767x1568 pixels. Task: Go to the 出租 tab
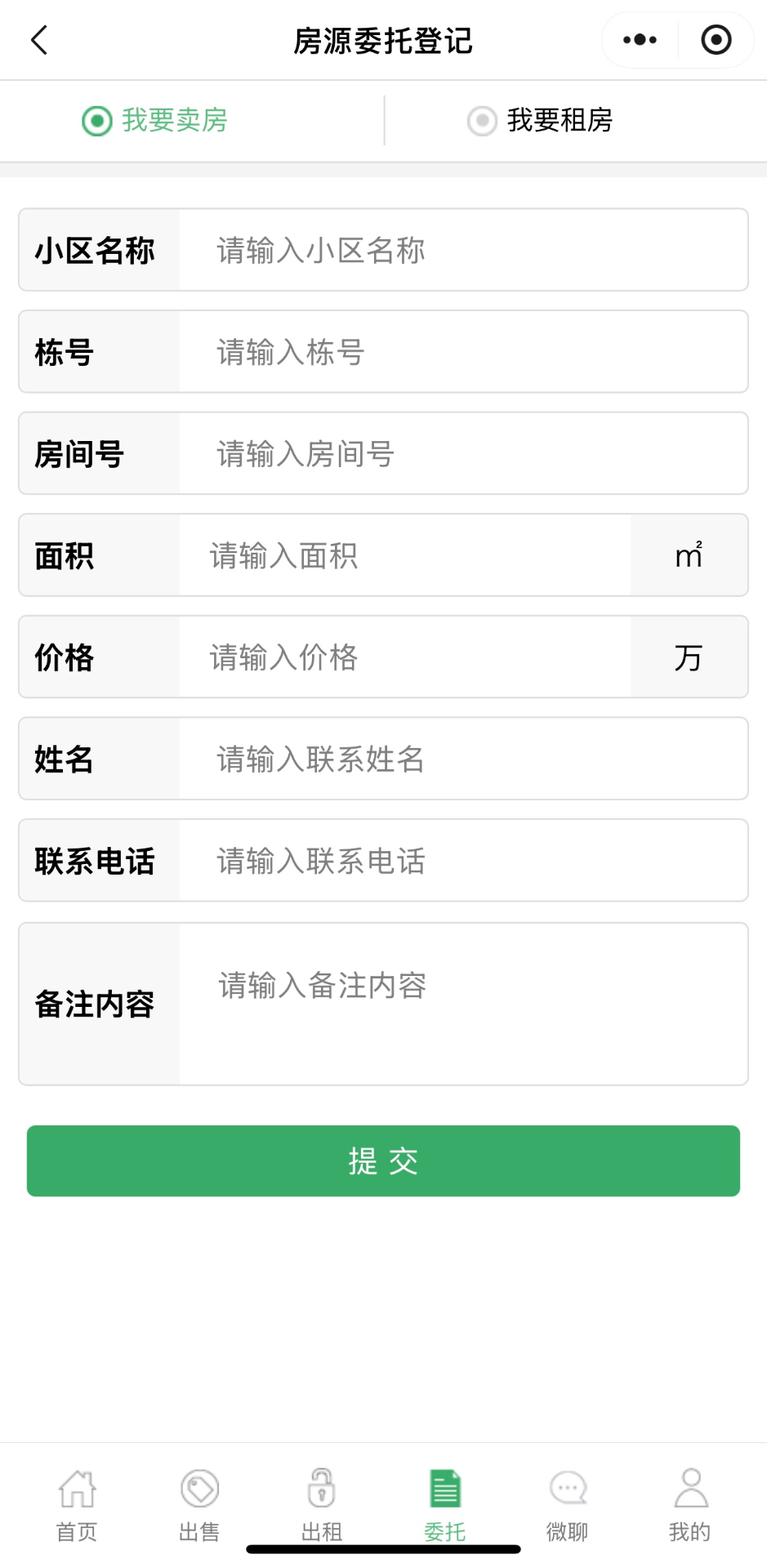(322, 1505)
